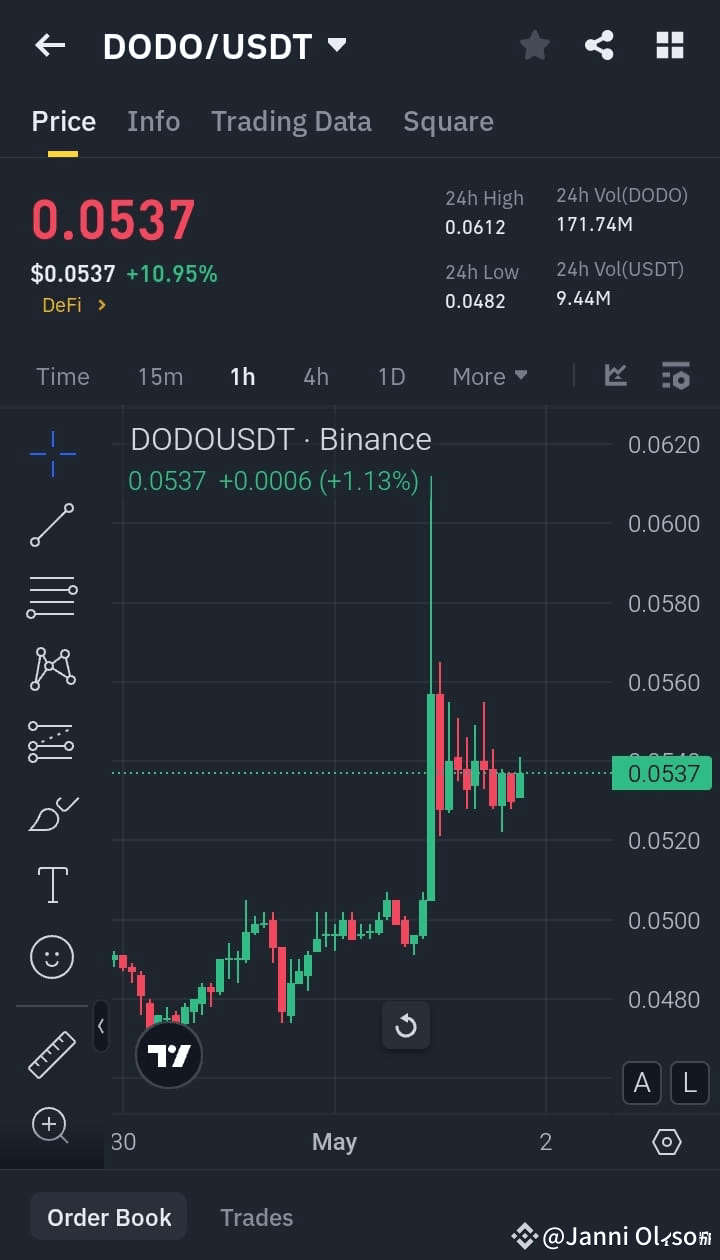
Task: Toggle DODO/USDT as a favorite
Action: tap(534, 44)
